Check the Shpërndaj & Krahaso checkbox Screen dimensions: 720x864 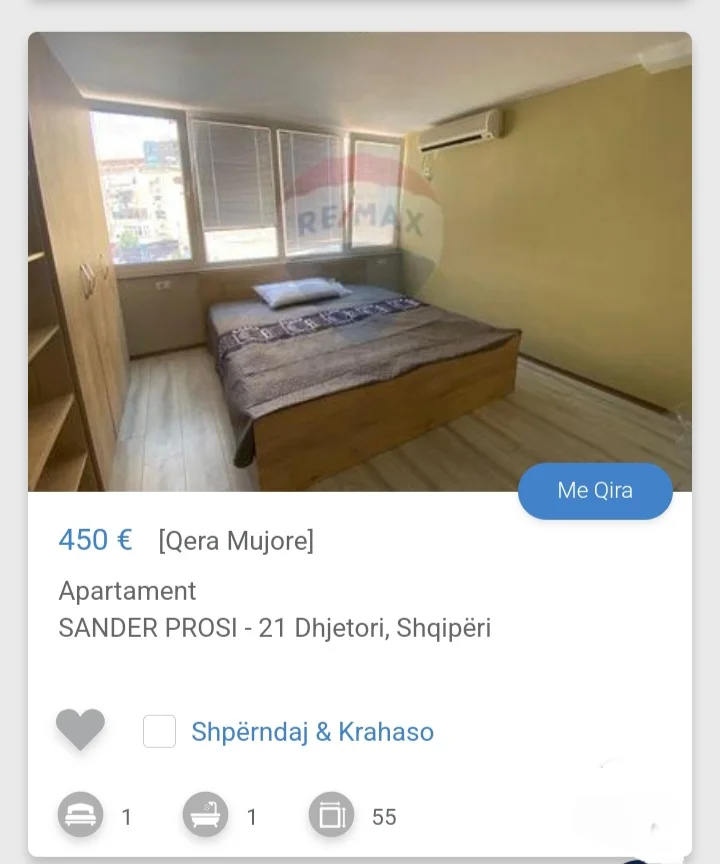[159, 731]
